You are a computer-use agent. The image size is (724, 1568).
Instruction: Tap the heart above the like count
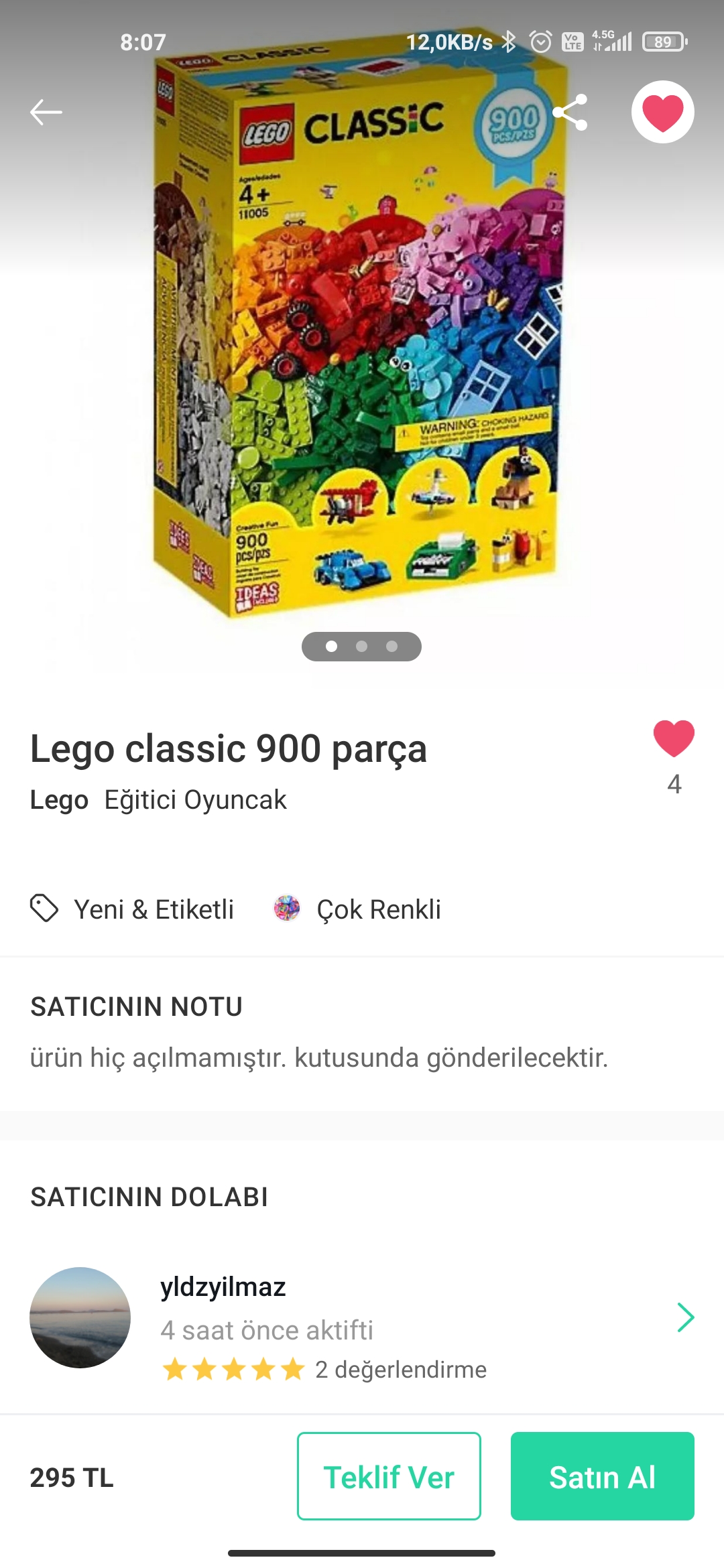tap(674, 739)
